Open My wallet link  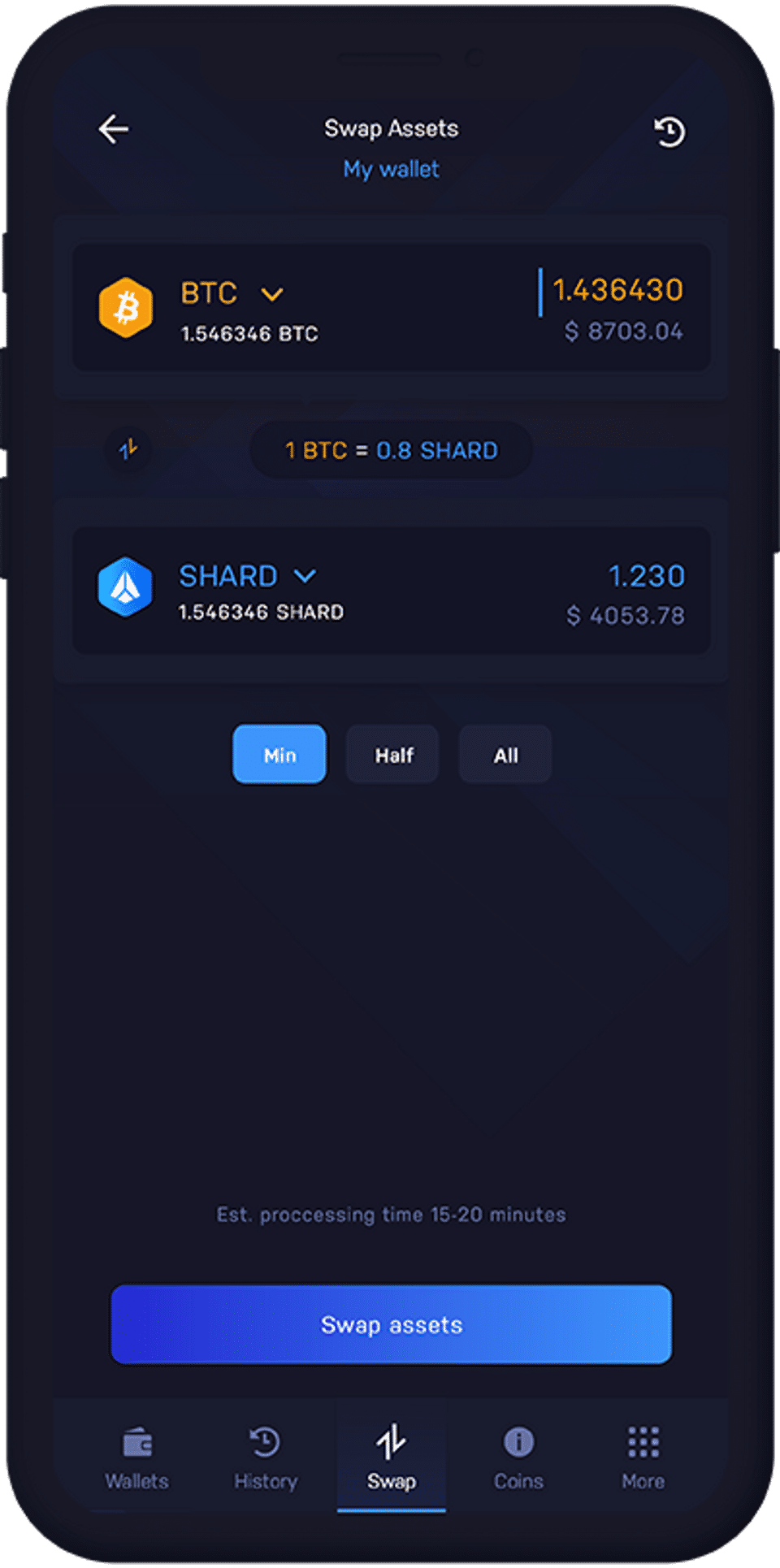[391, 169]
